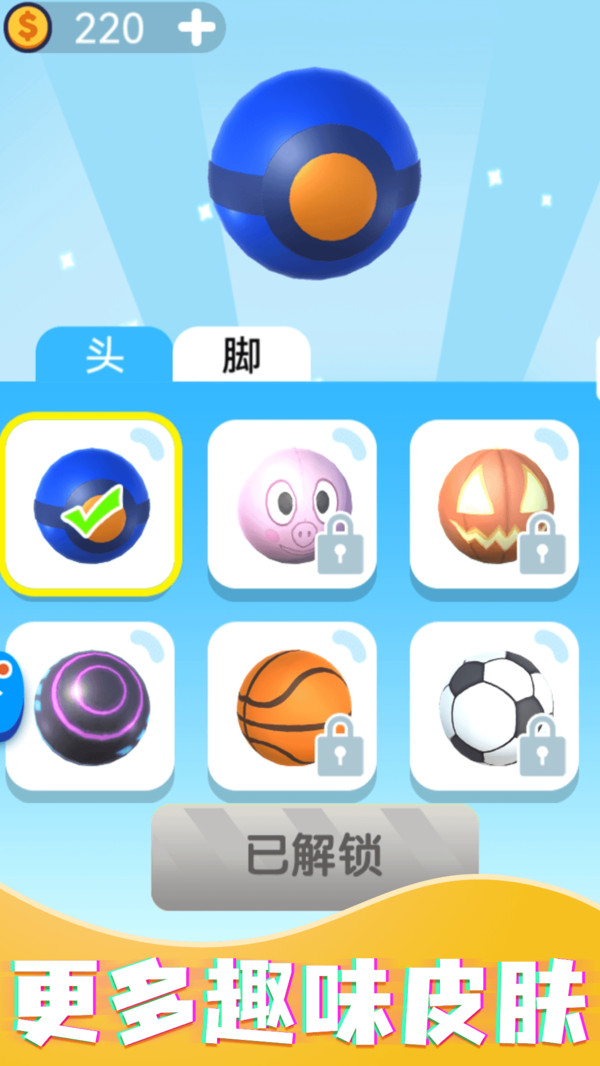Tap the 已解锁 button
This screenshot has width=600, height=1066.
tap(314, 857)
